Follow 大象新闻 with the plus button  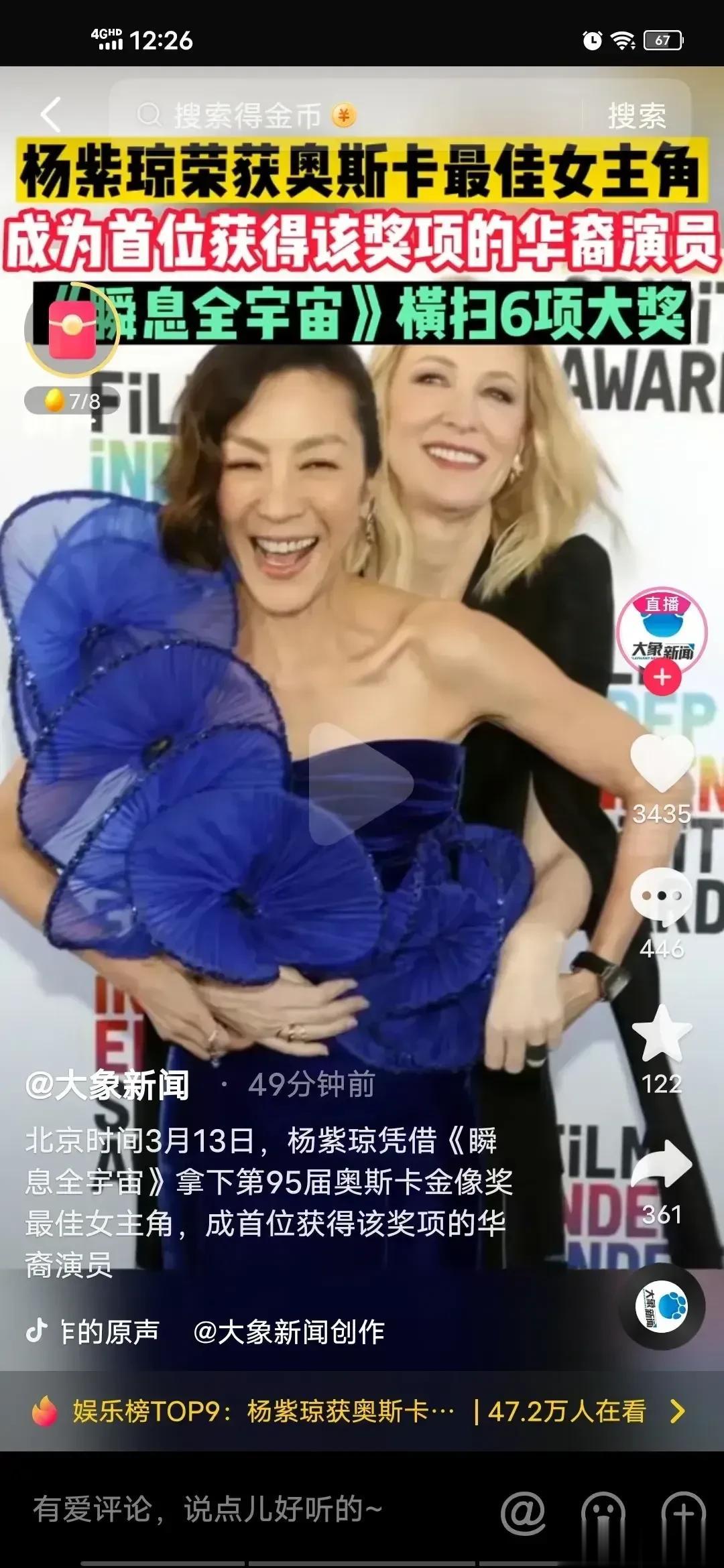tap(662, 677)
